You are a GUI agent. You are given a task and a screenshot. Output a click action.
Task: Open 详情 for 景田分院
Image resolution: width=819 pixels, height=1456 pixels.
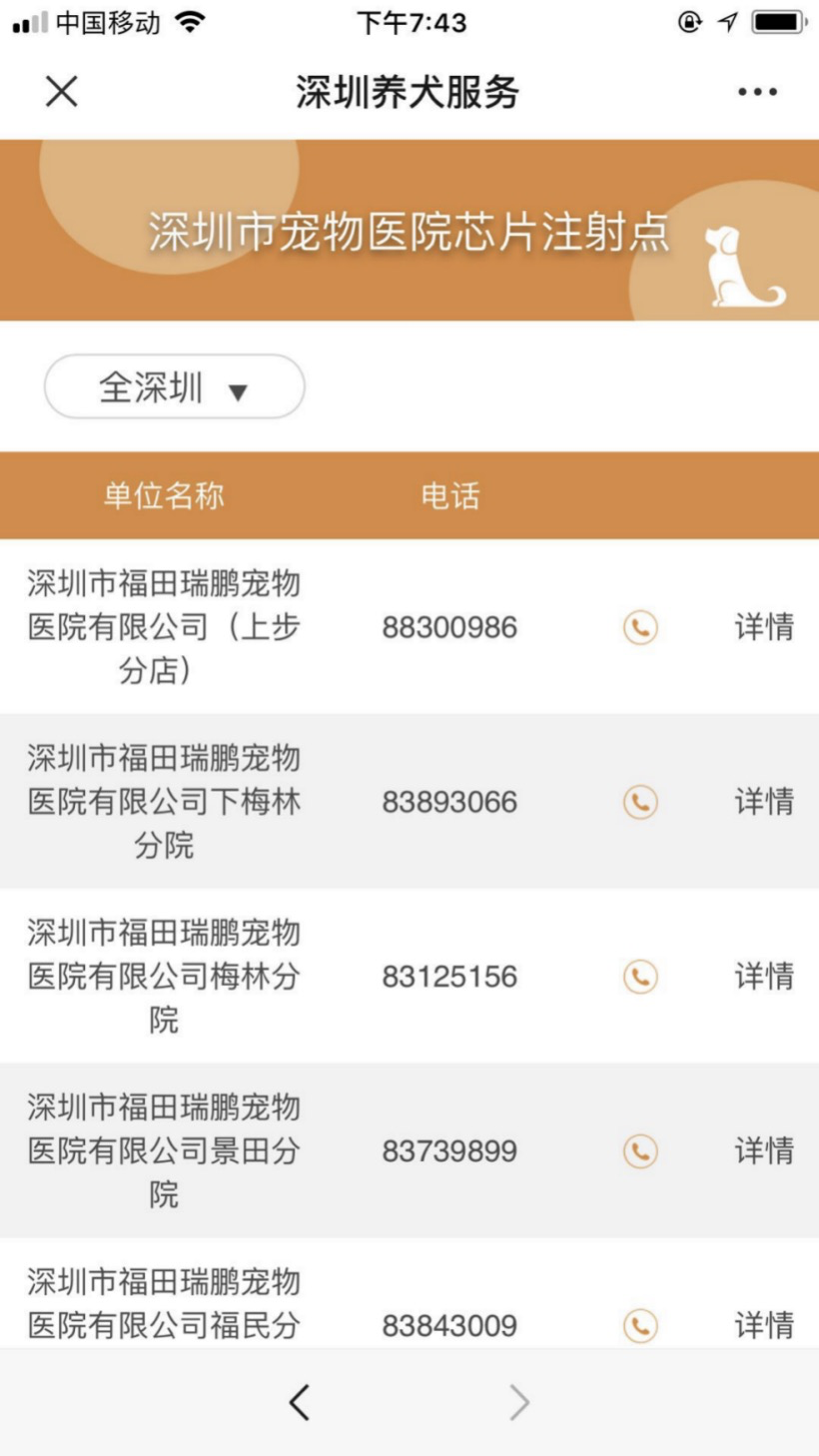pyautogui.click(x=764, y=1150)
